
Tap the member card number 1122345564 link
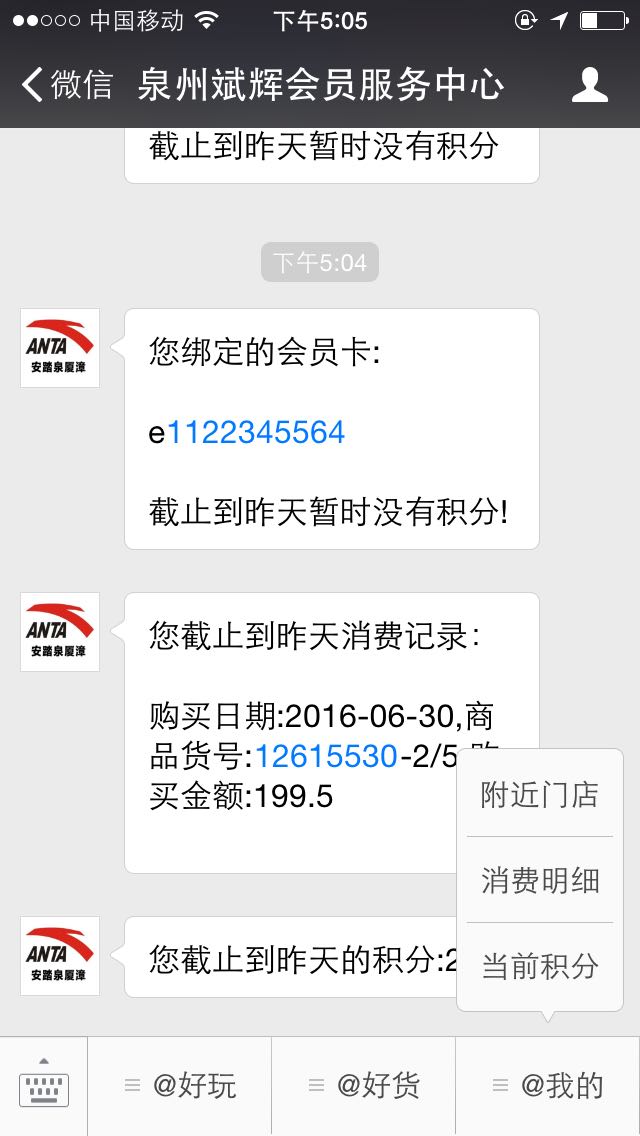coord(256,433)
